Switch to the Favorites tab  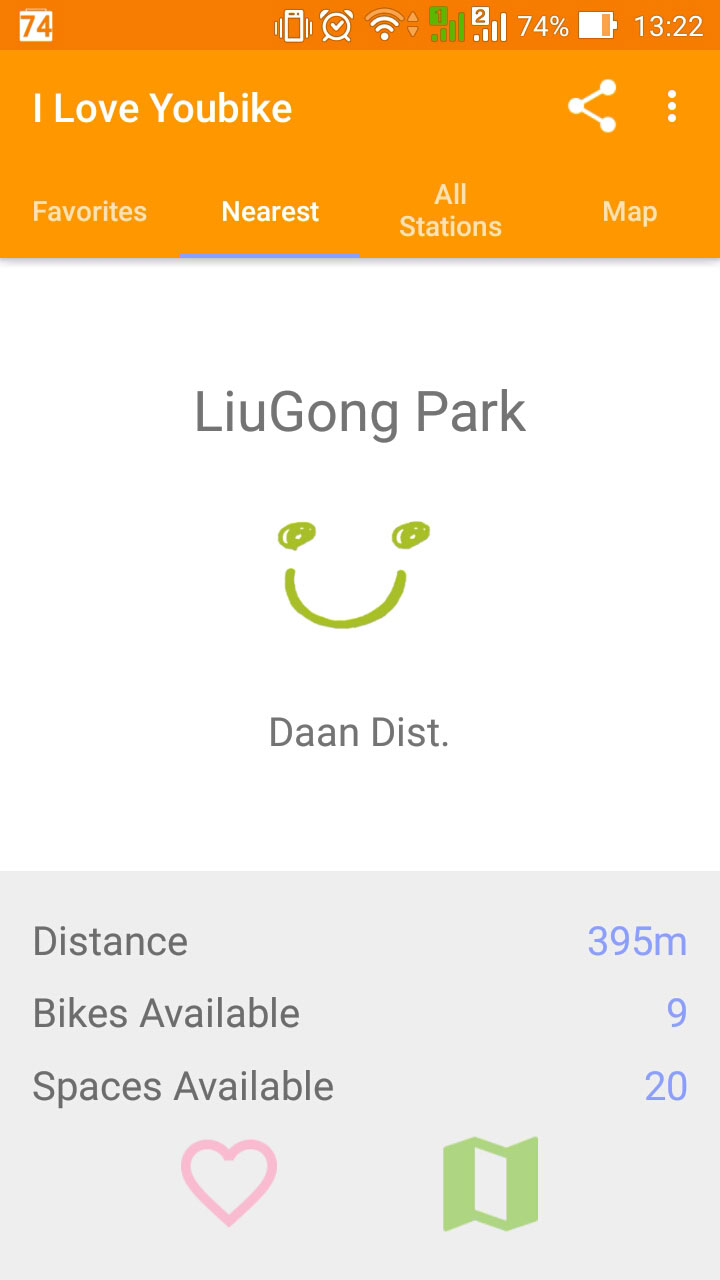(x=89, y=211)
